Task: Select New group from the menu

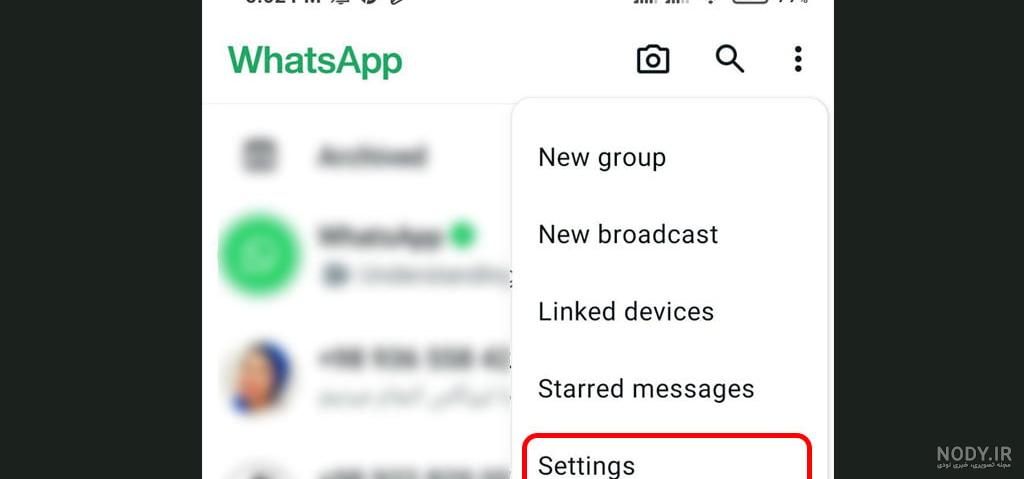Action: (x=602, y=158)
